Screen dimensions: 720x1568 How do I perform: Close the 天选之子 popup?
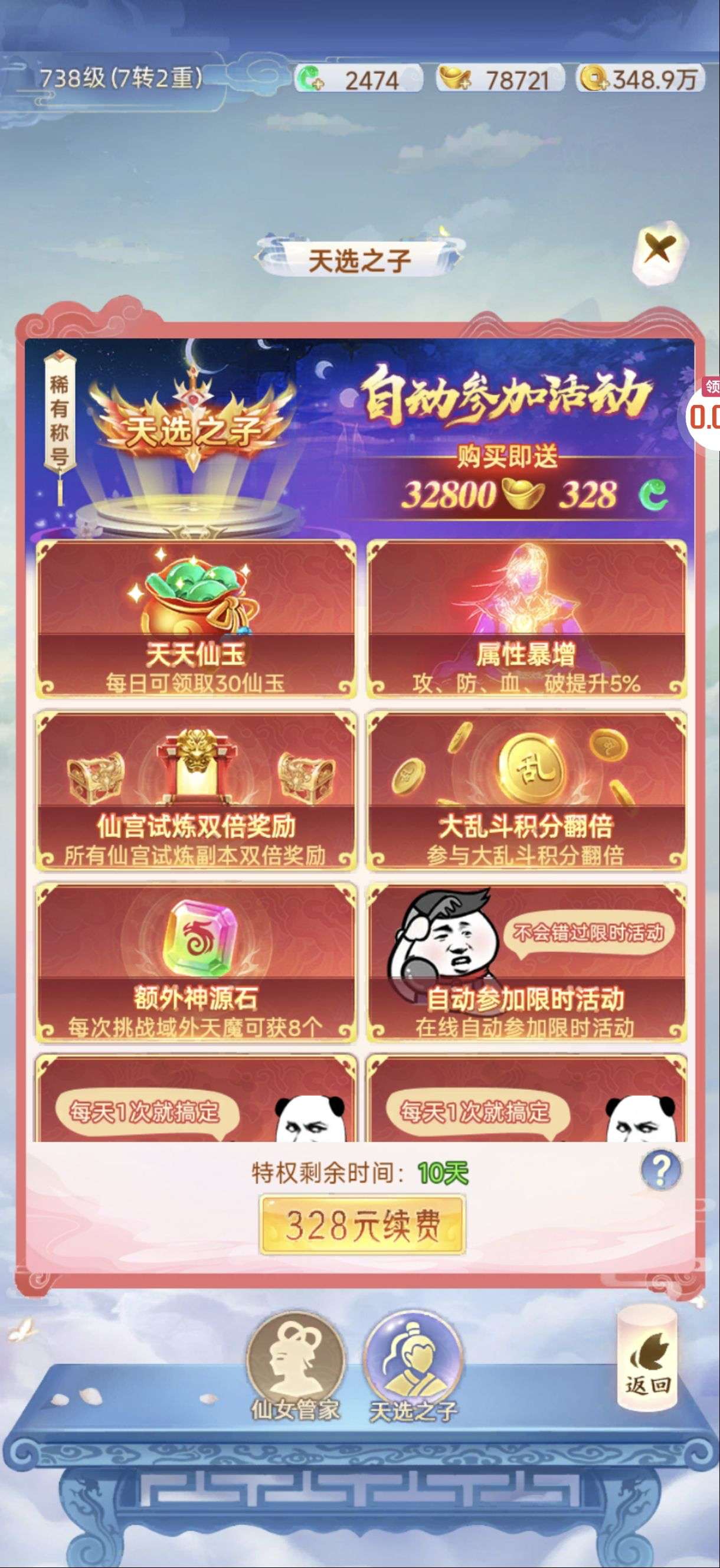pyautogui.click(x=658, y=251)
